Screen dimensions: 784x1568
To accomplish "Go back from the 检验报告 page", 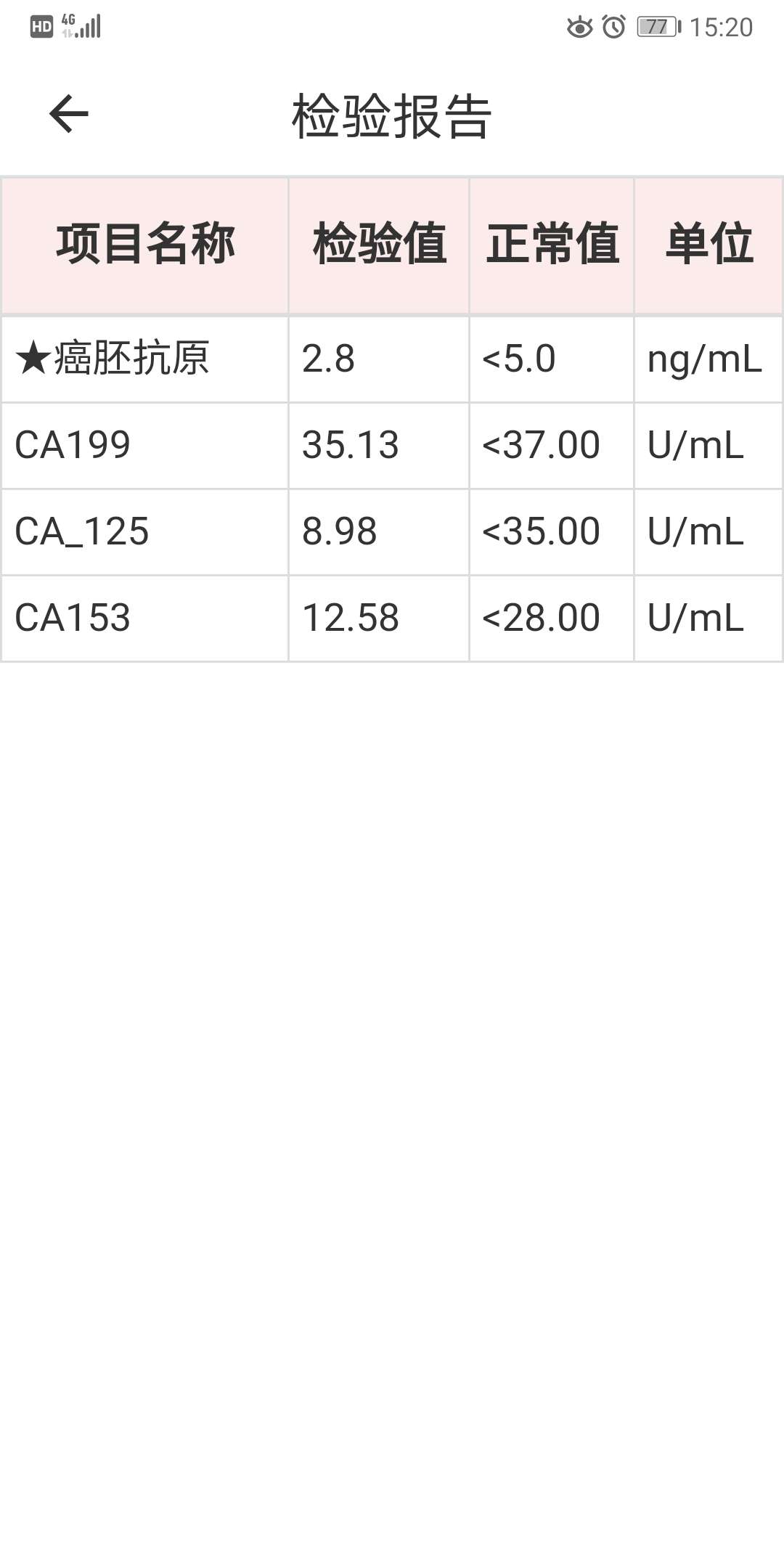I will pos(68,114).
